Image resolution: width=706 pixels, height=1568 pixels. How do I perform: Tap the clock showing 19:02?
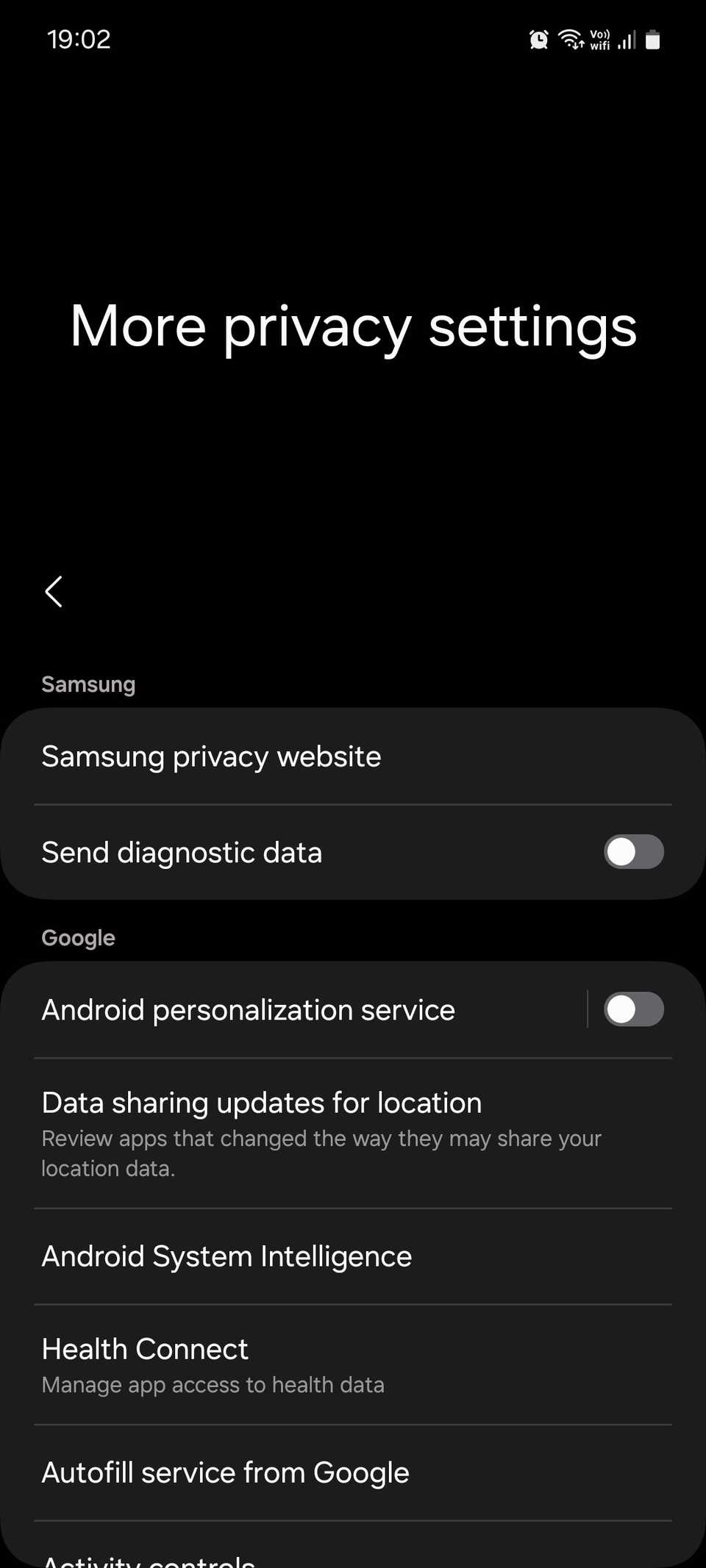click(79, 39)
